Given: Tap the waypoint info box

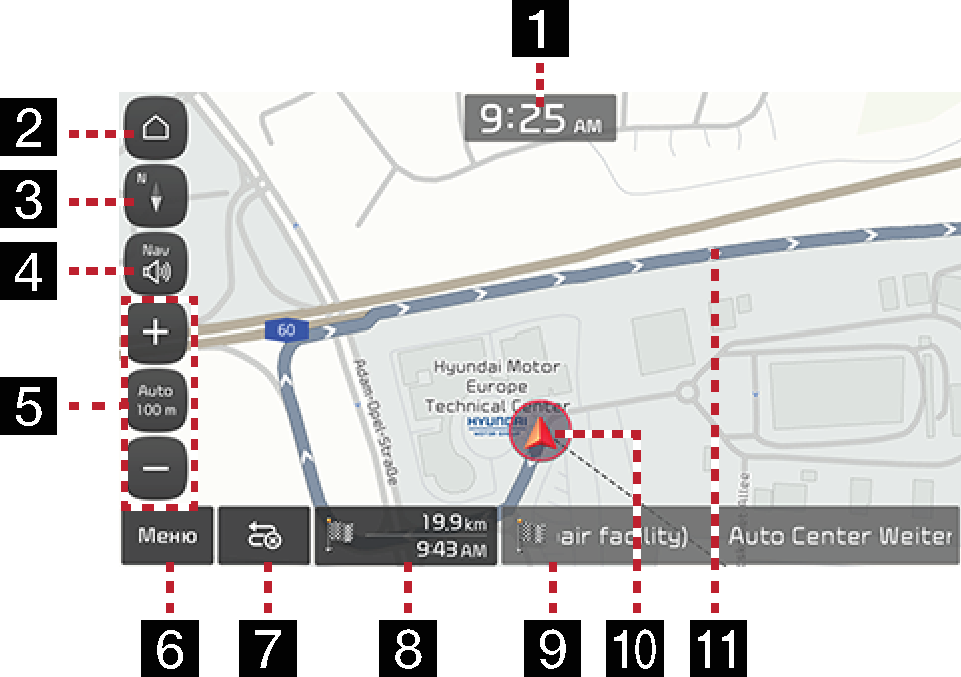Looking at the screenshot, I should (x=610, y=537).
